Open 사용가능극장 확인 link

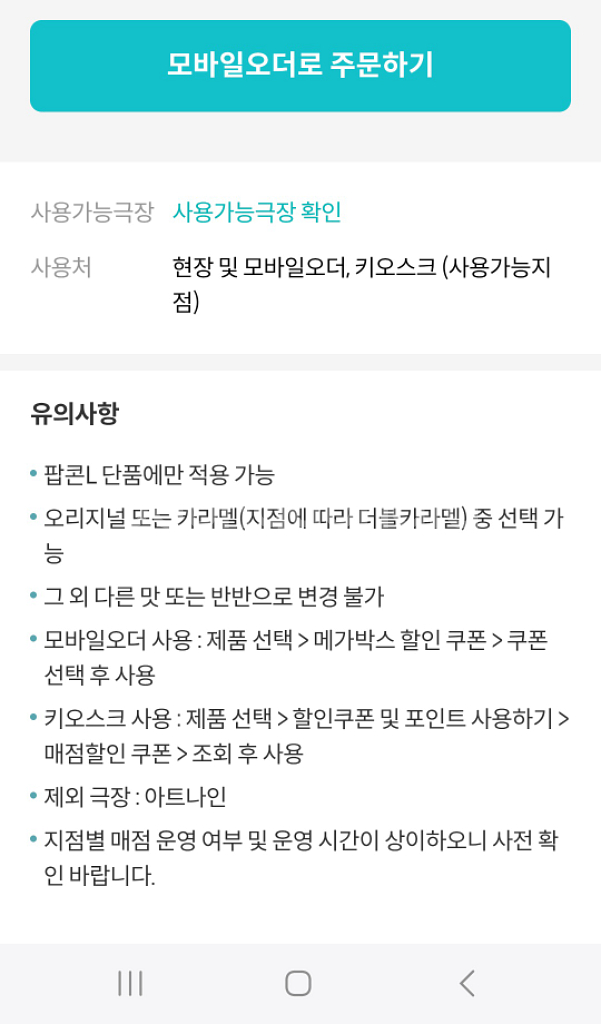click(x=257, y=212)
